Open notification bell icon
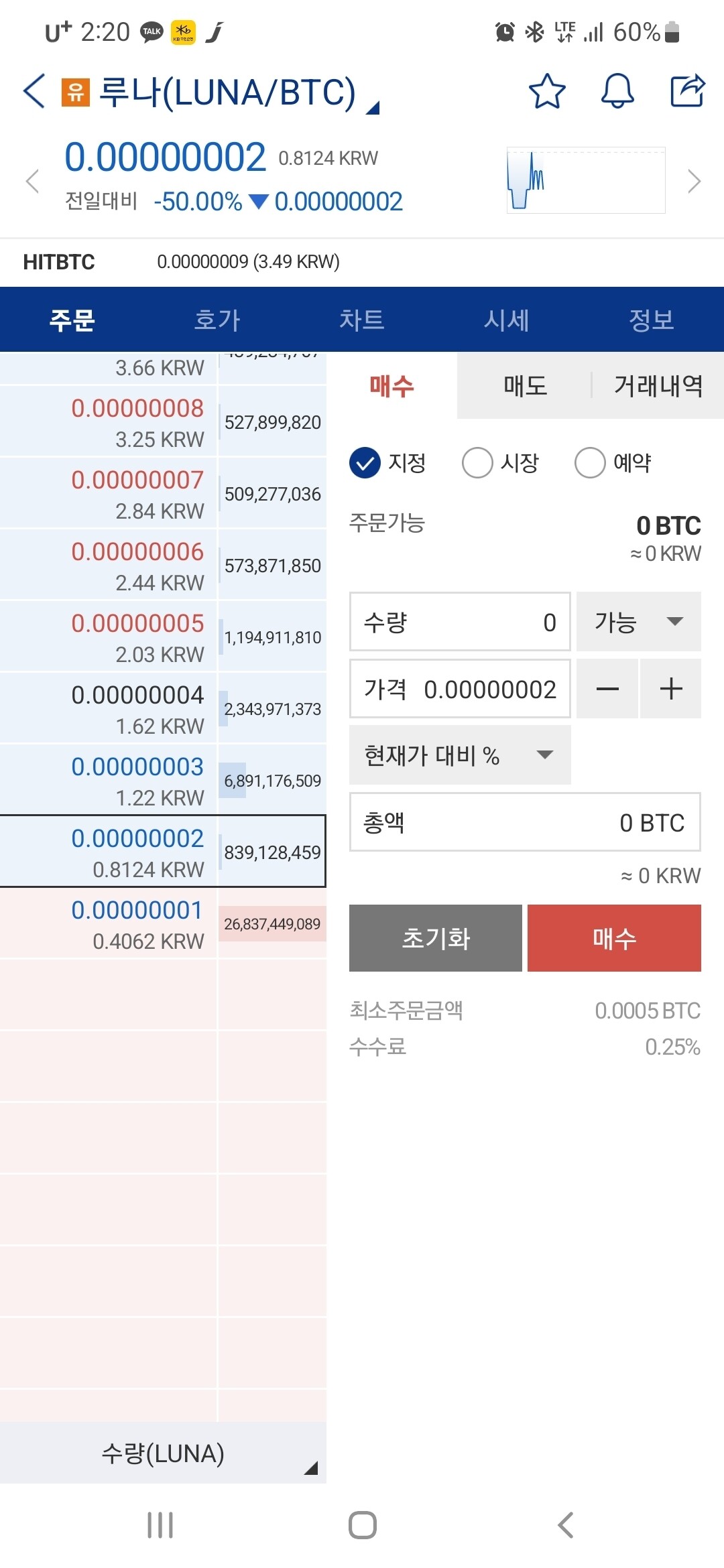 (x=617, y=92)
